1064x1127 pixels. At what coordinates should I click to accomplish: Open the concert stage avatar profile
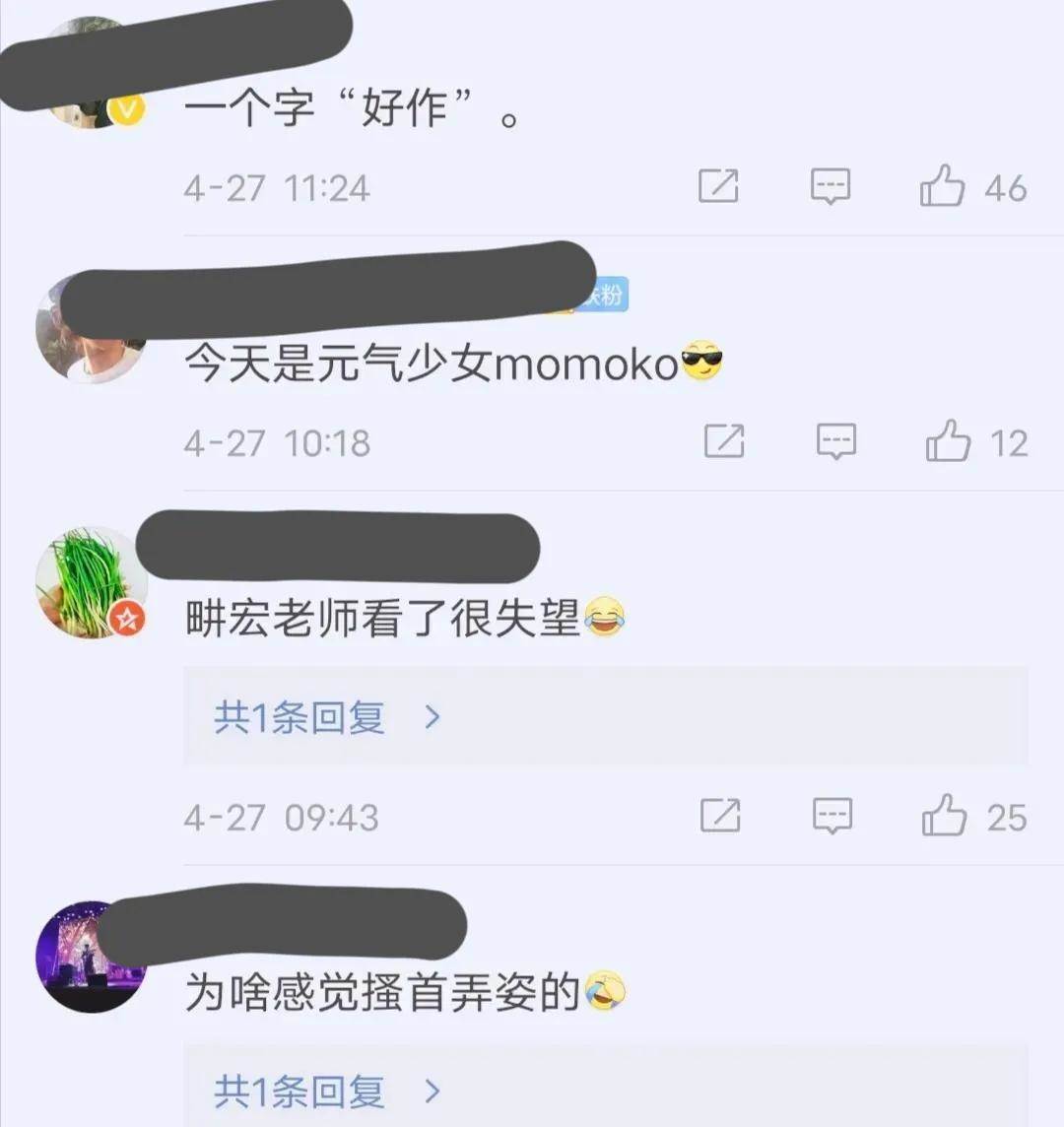91,956
